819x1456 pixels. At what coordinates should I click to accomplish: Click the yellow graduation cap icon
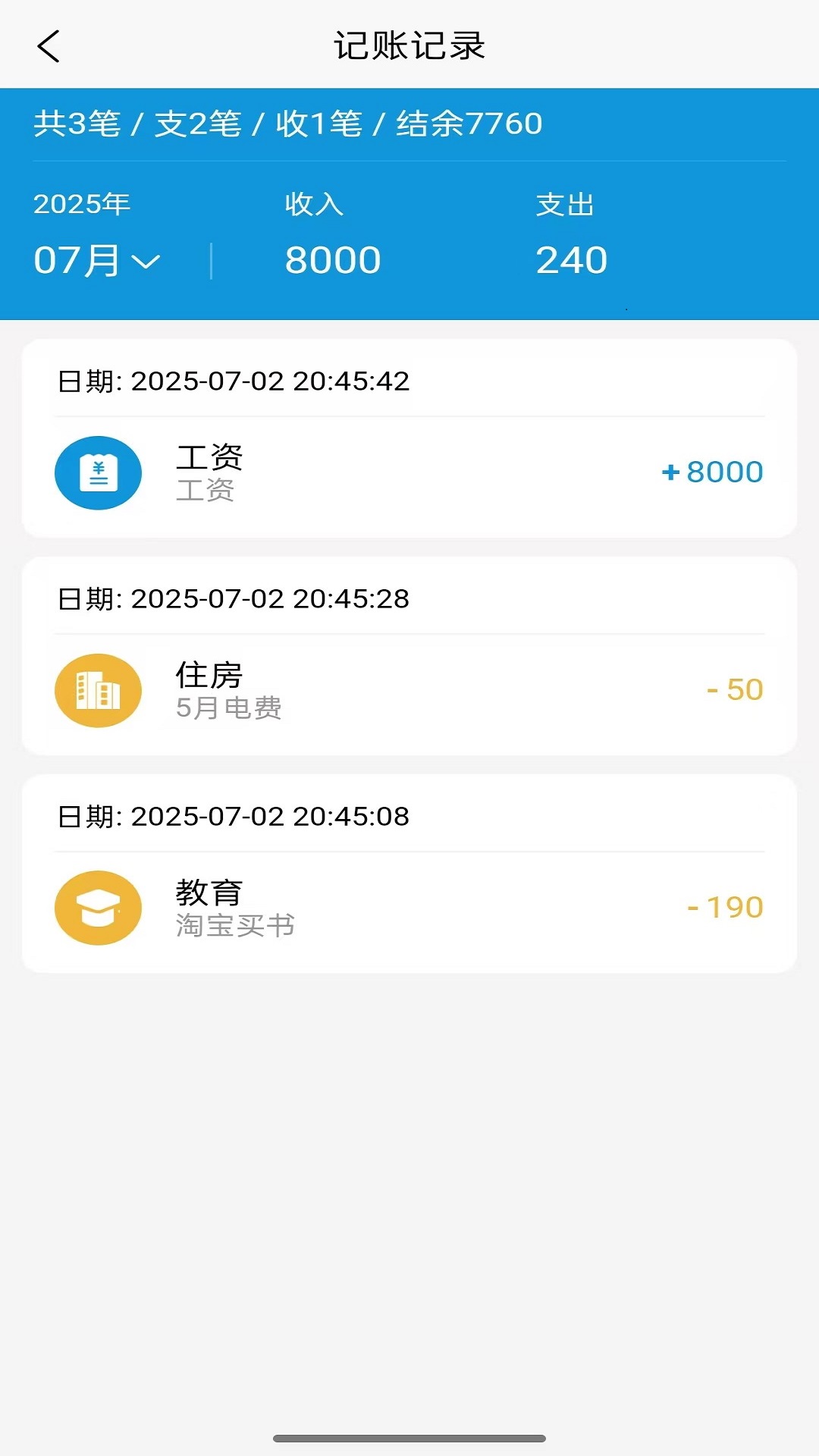[97, 908]
